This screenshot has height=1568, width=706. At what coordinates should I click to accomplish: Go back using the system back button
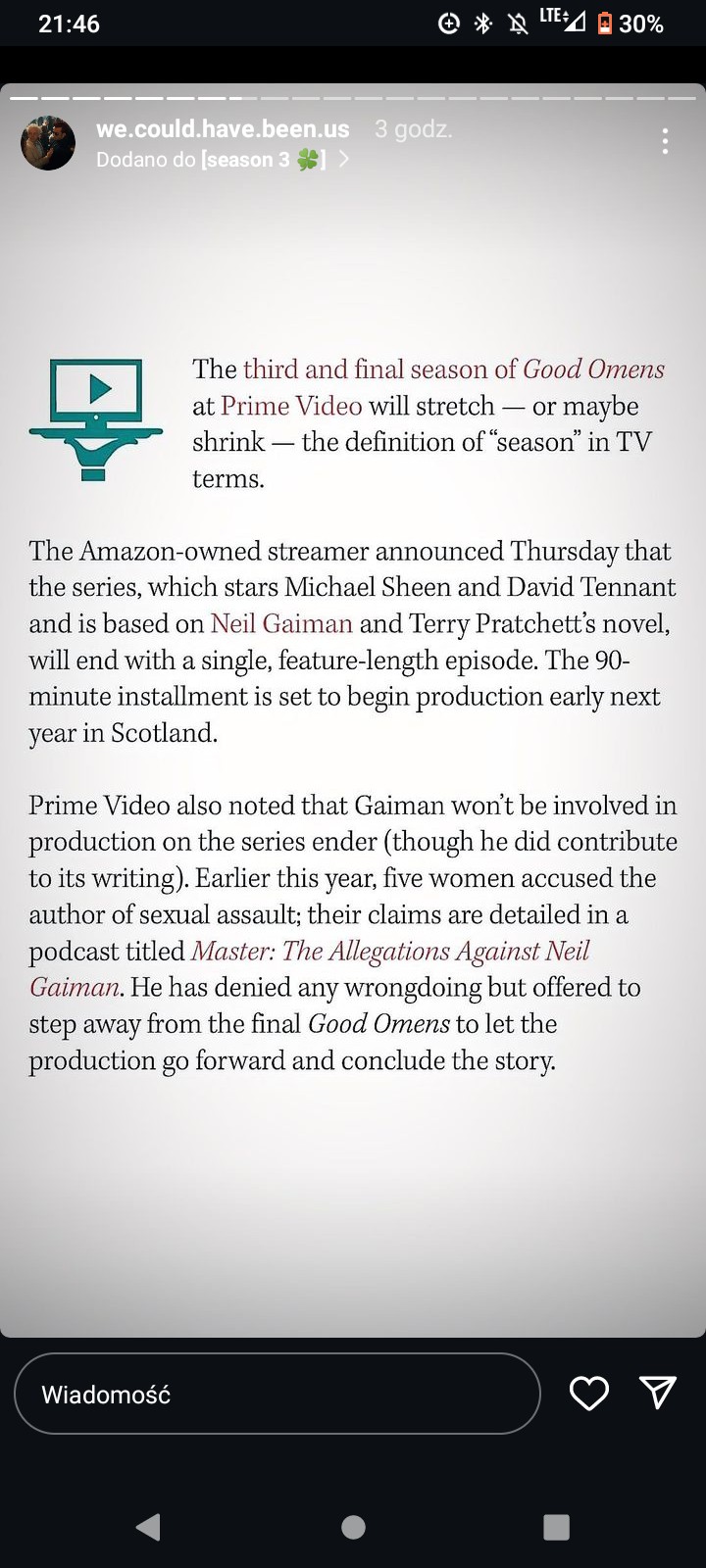[149, 1526]
